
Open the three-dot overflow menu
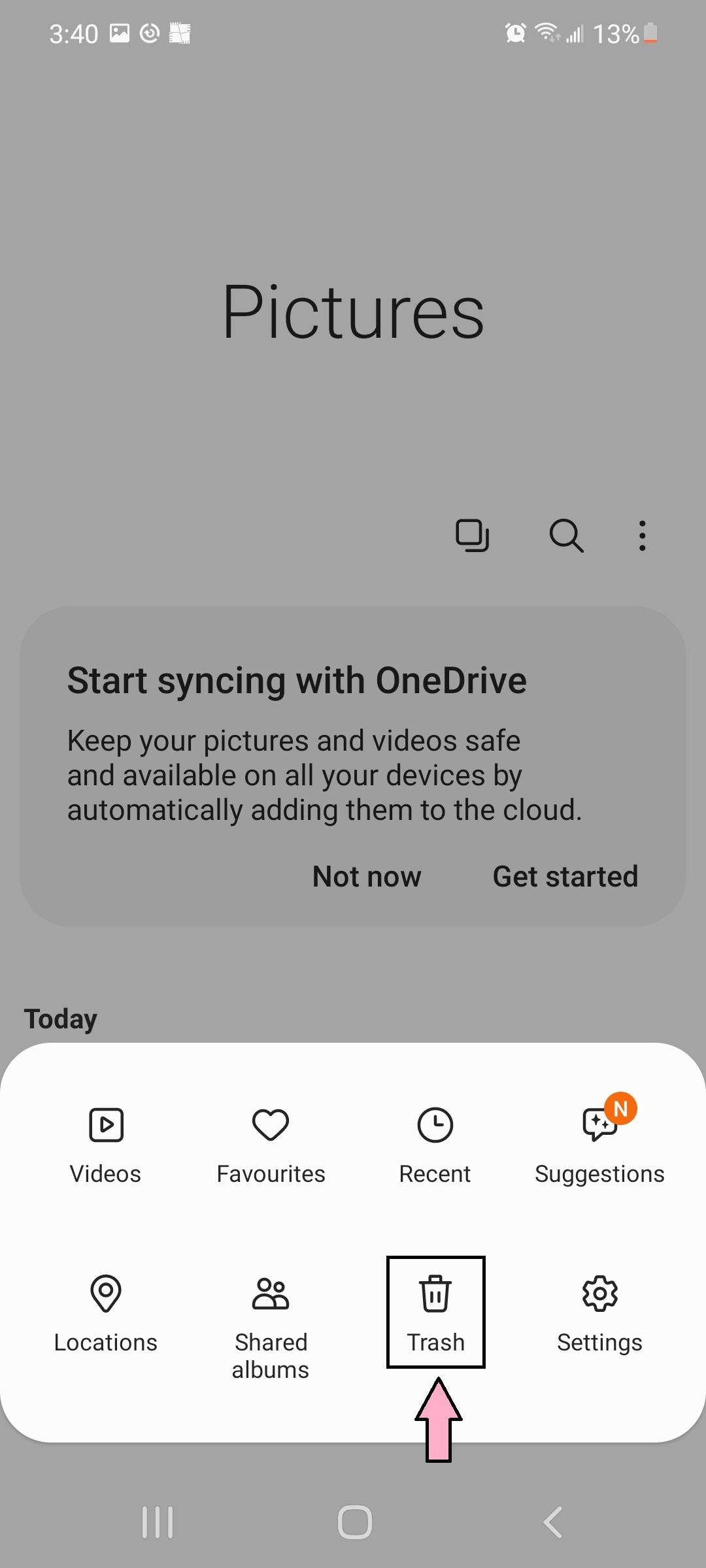[643, 536]
